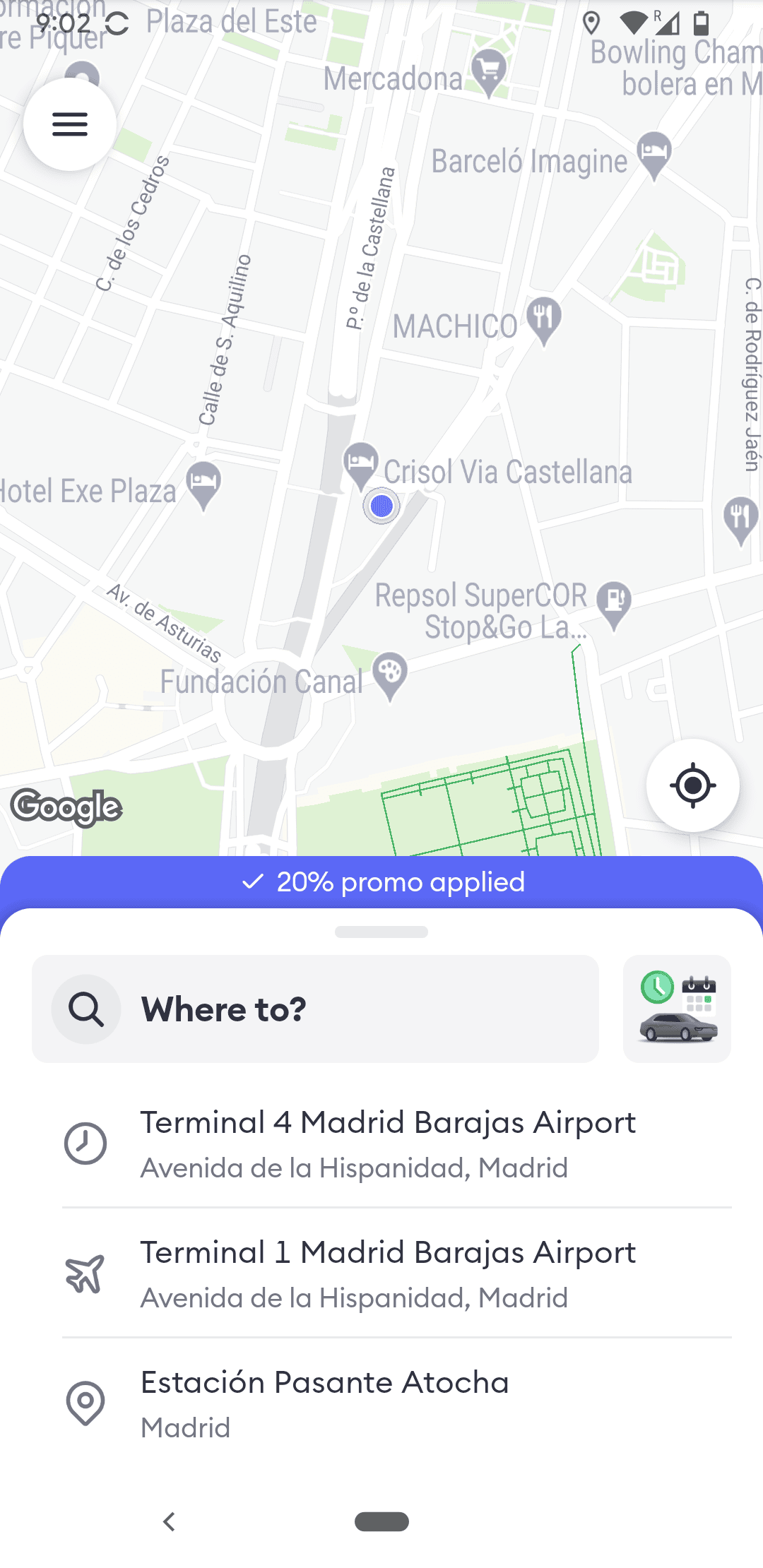Select the blue current location dot
The height and width of the screenshot is (1568, 763).
tap(381, 506)
